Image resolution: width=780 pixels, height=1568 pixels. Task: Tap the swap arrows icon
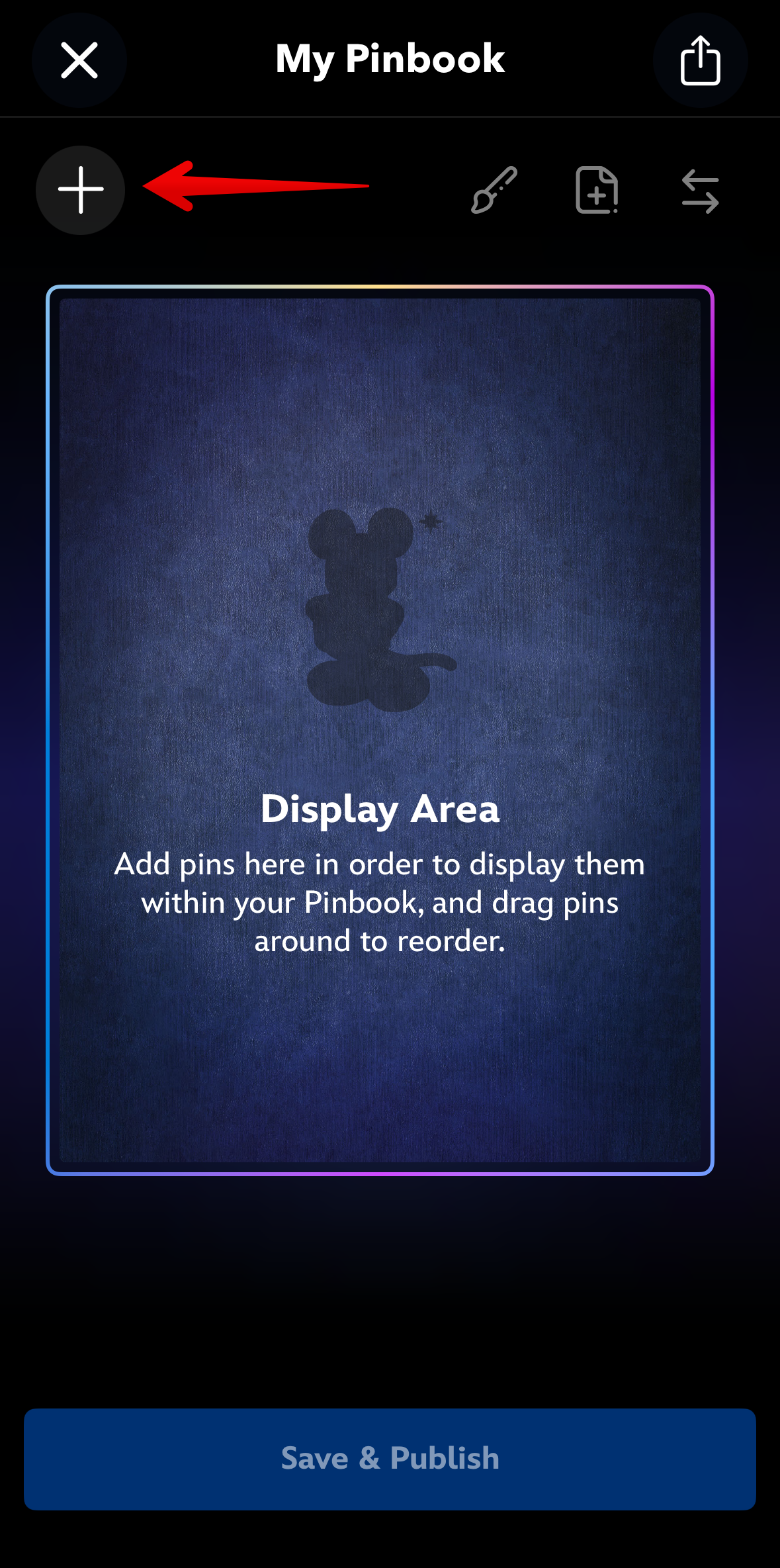(700, 191)
